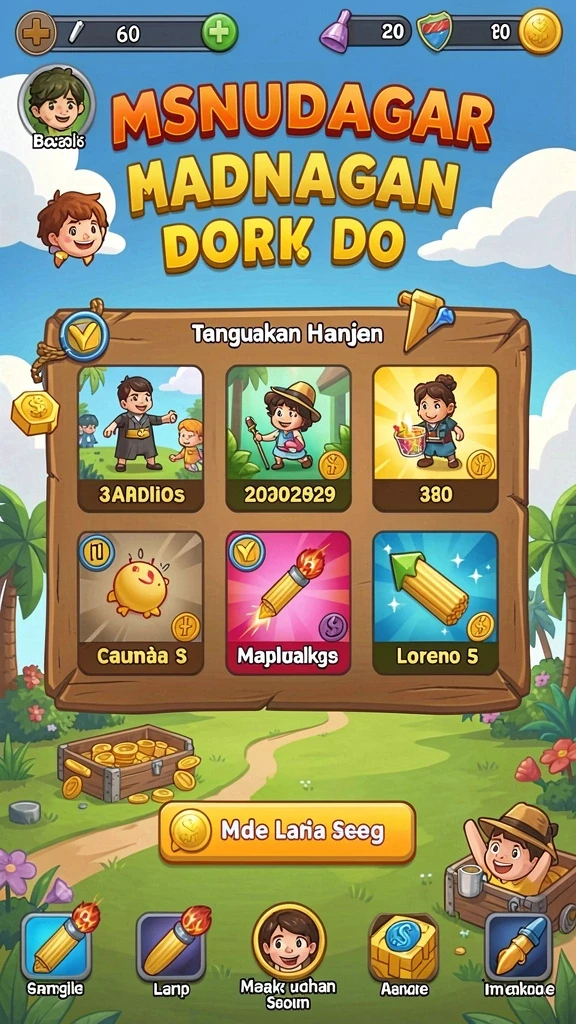
Task: Open the 20302929 card
Action: [x=288, y=438]
